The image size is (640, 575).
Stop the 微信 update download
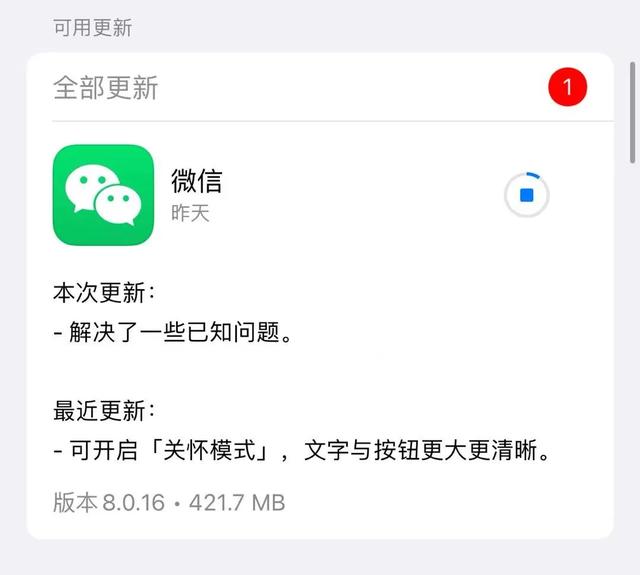[x=527, y=195]
